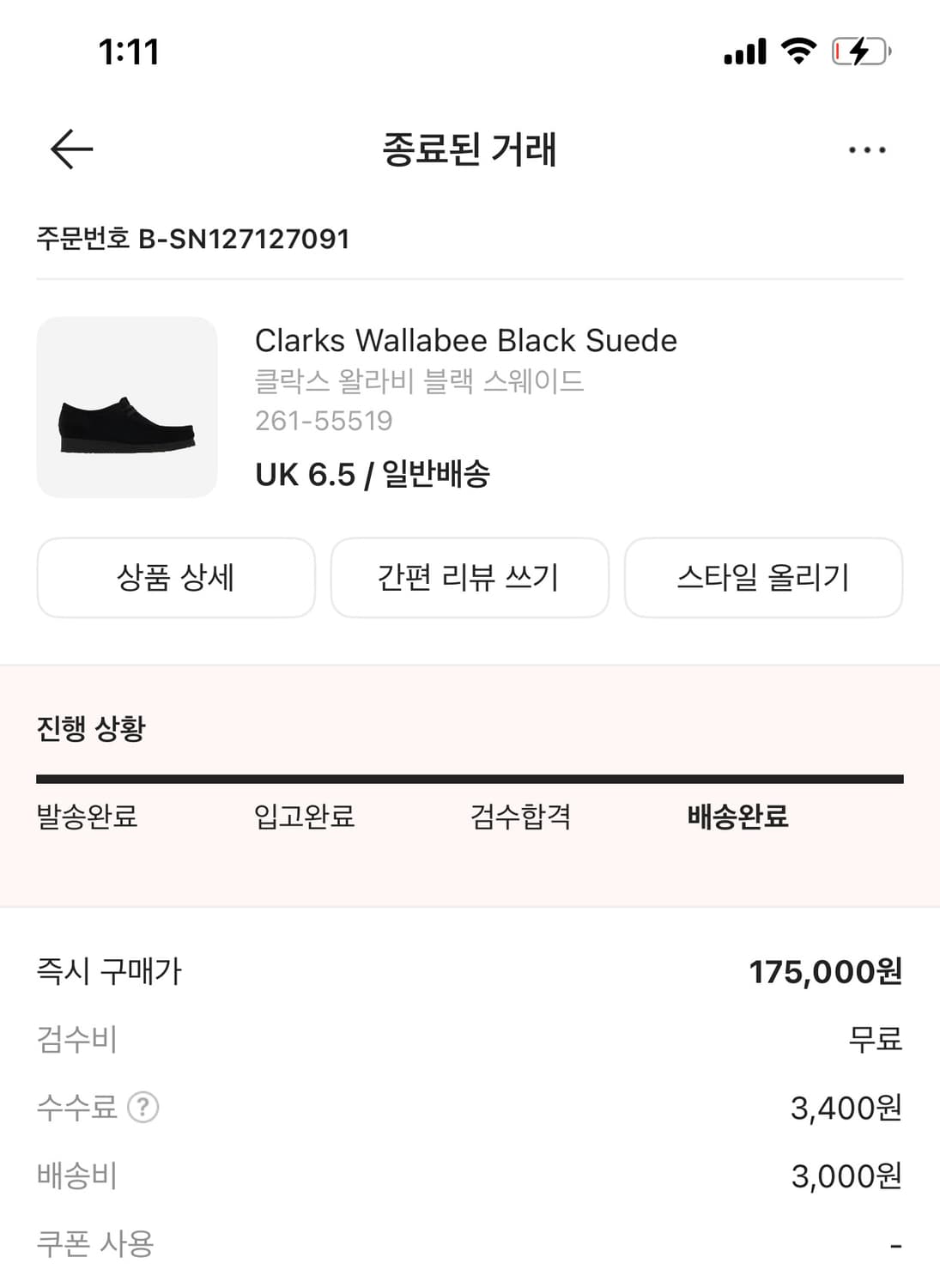
Task: Open the three-dot options menu
Action: tap(867, 148)
